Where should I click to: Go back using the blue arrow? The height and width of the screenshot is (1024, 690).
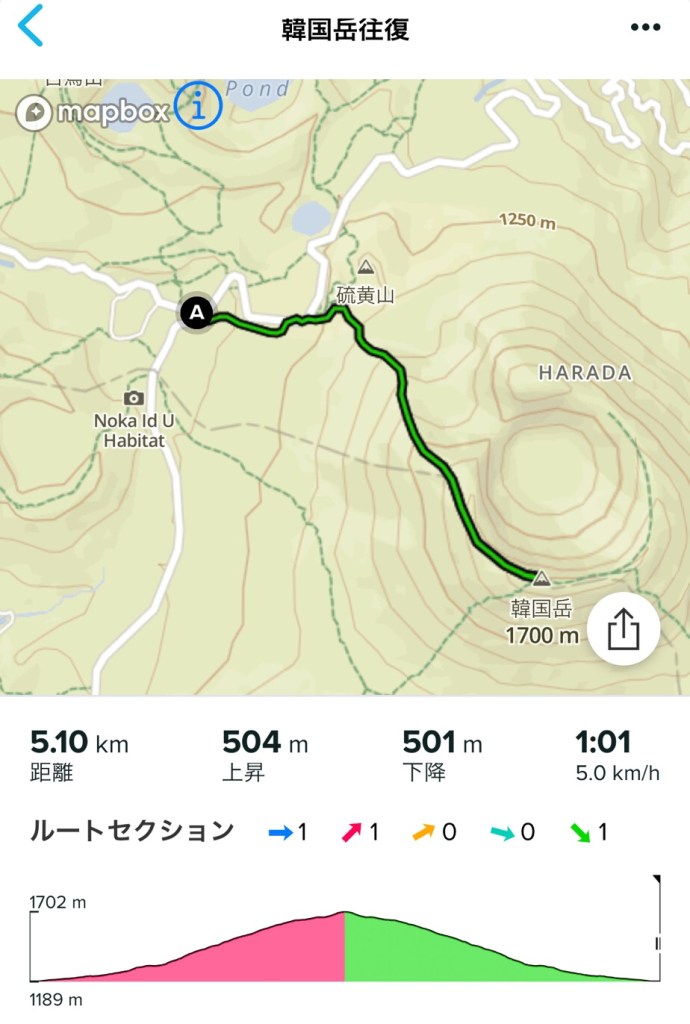(x=31, y=27)
